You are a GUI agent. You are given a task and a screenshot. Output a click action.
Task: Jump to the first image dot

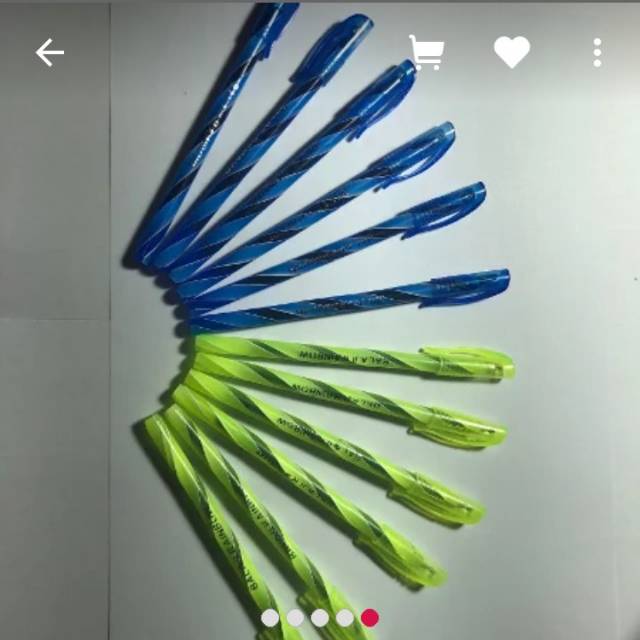270,618
